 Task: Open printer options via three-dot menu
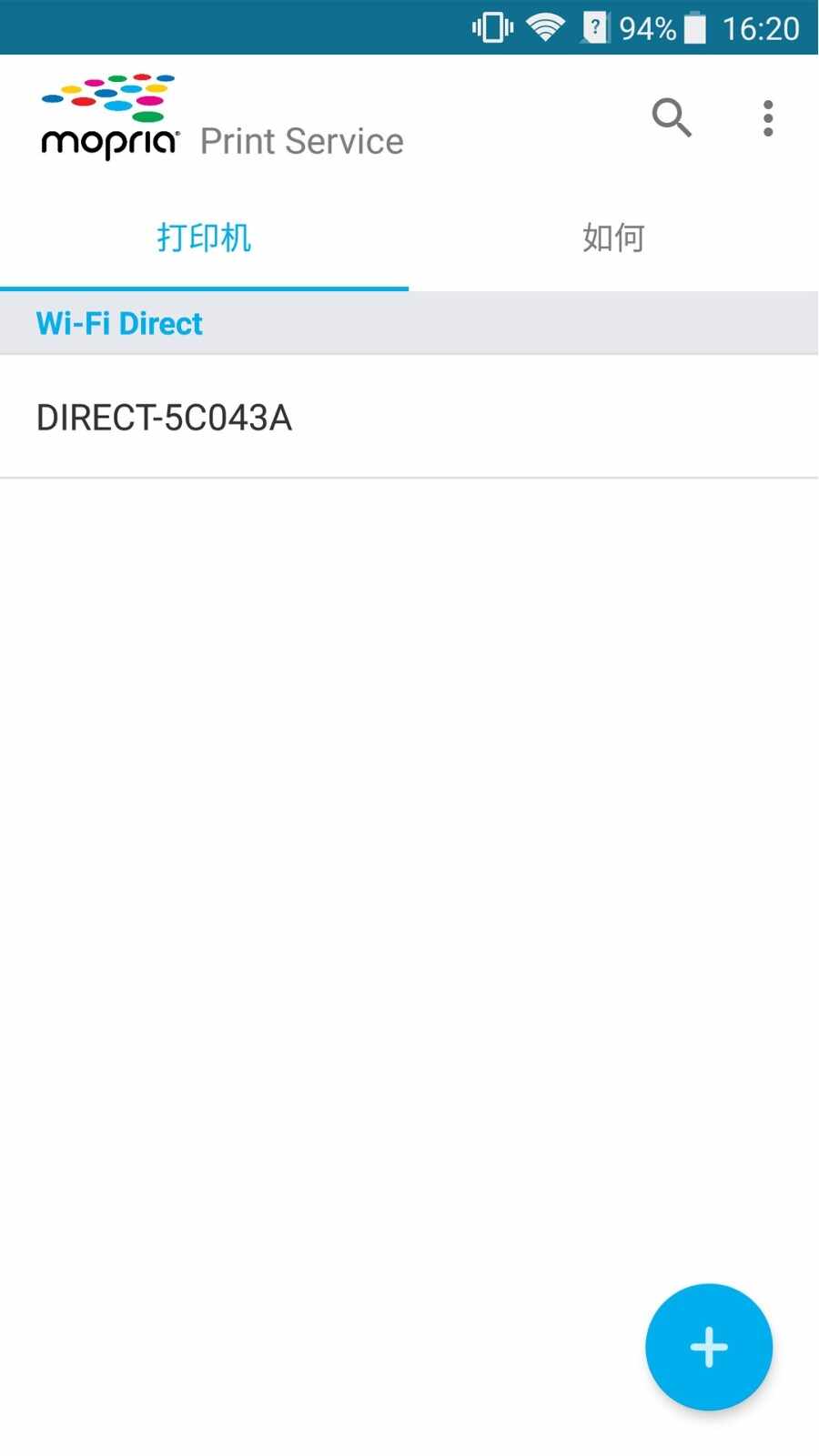(767, 118)
